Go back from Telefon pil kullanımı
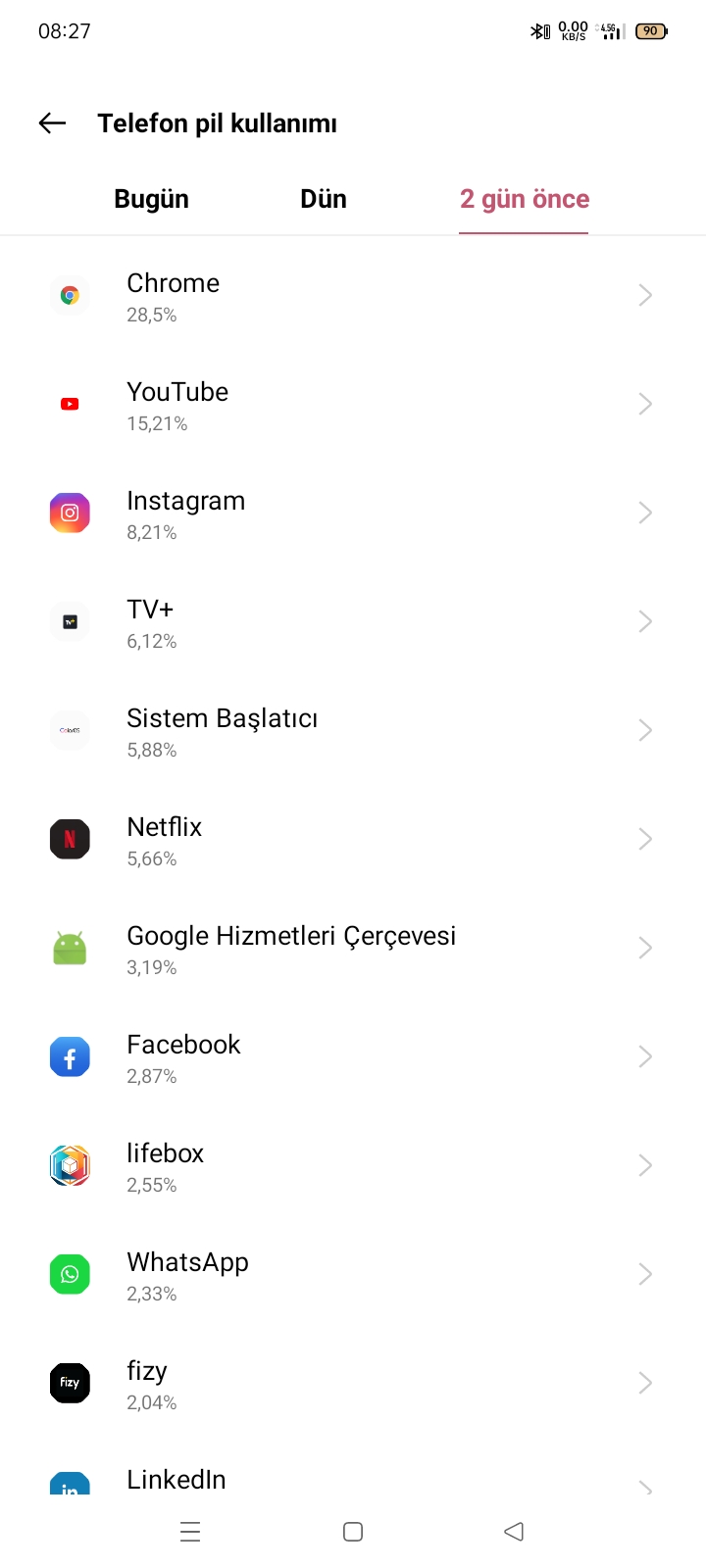 (x=52, y=123)
